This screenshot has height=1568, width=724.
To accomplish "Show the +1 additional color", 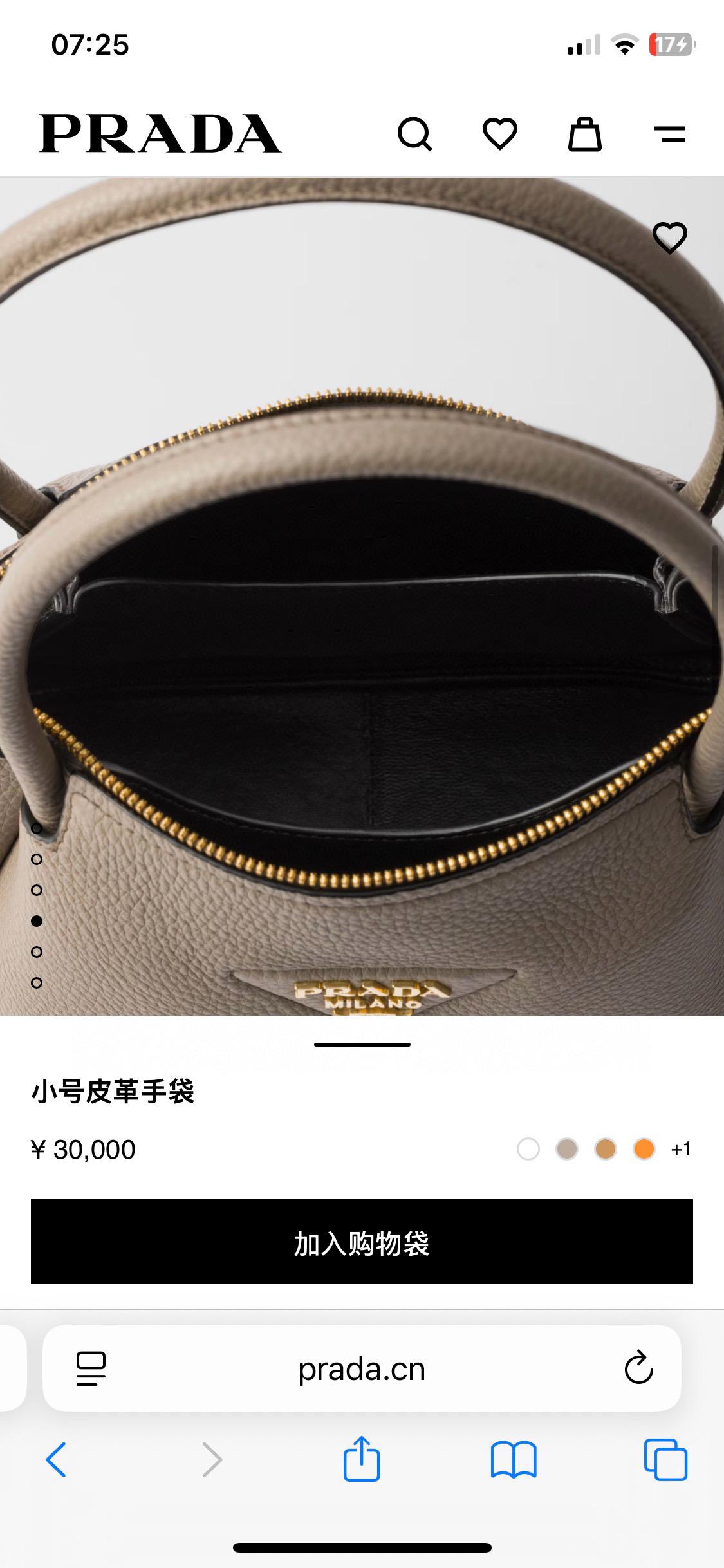I will coord(681,1149).
